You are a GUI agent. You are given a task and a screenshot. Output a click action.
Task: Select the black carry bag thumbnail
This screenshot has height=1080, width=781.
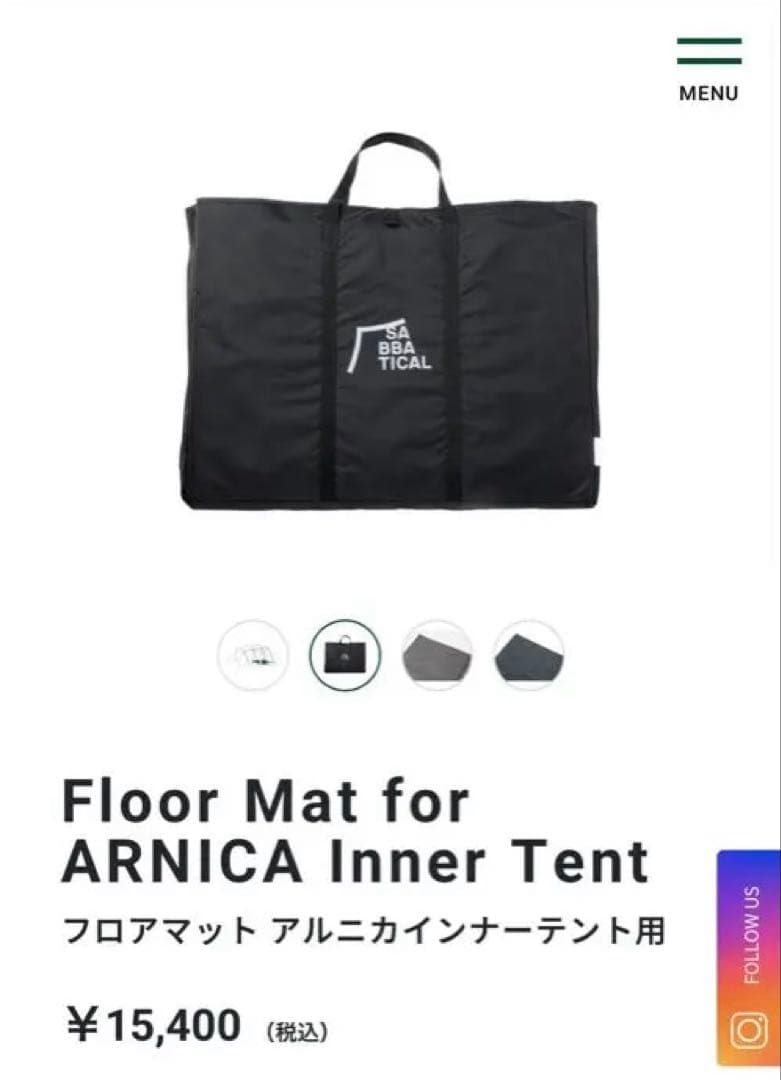[344, 655]
